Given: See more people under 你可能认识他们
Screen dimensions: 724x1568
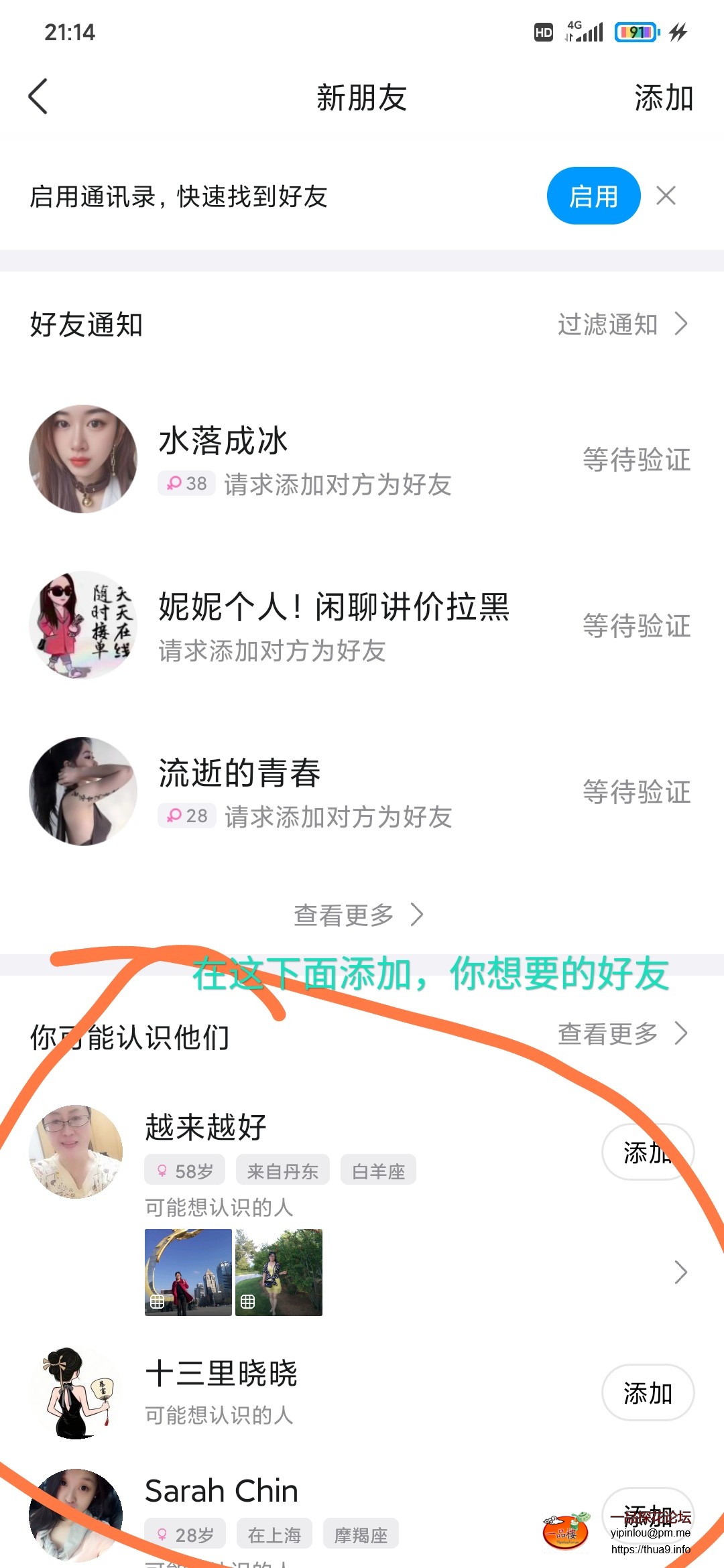Looking at the screenshot, I should point(622,1034).
